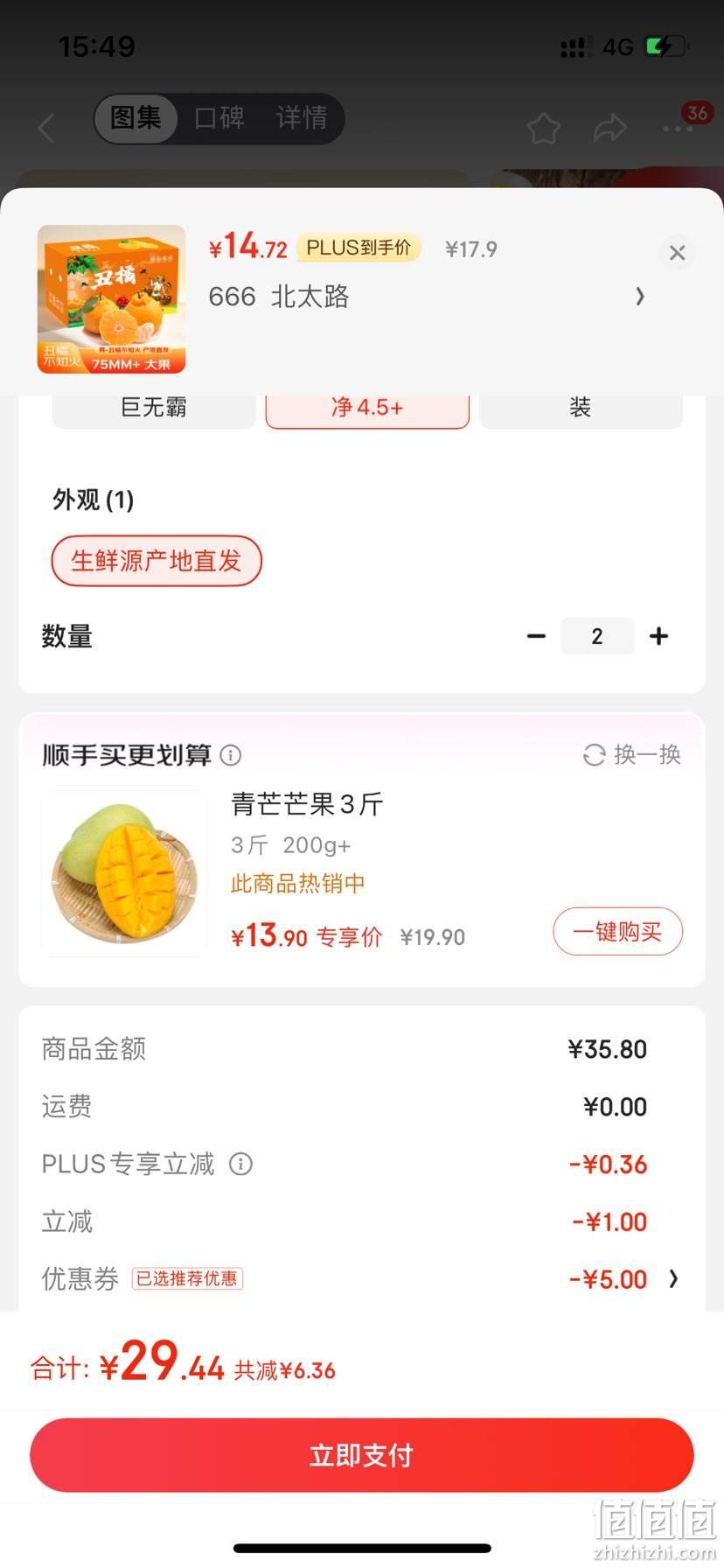Open the 青芒芒果3斤 product image

(124, 873)
